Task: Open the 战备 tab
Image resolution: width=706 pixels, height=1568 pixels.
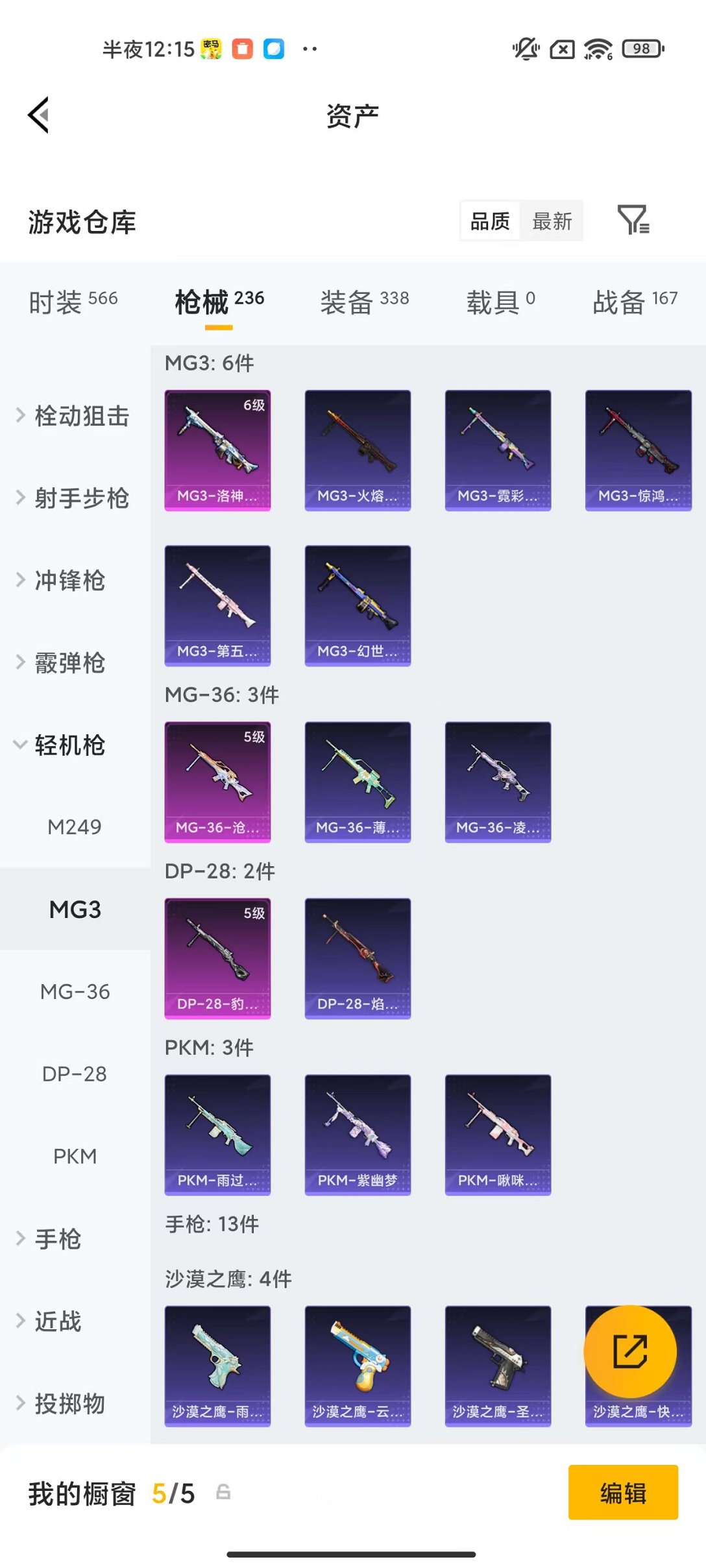Action: point(635,302)
